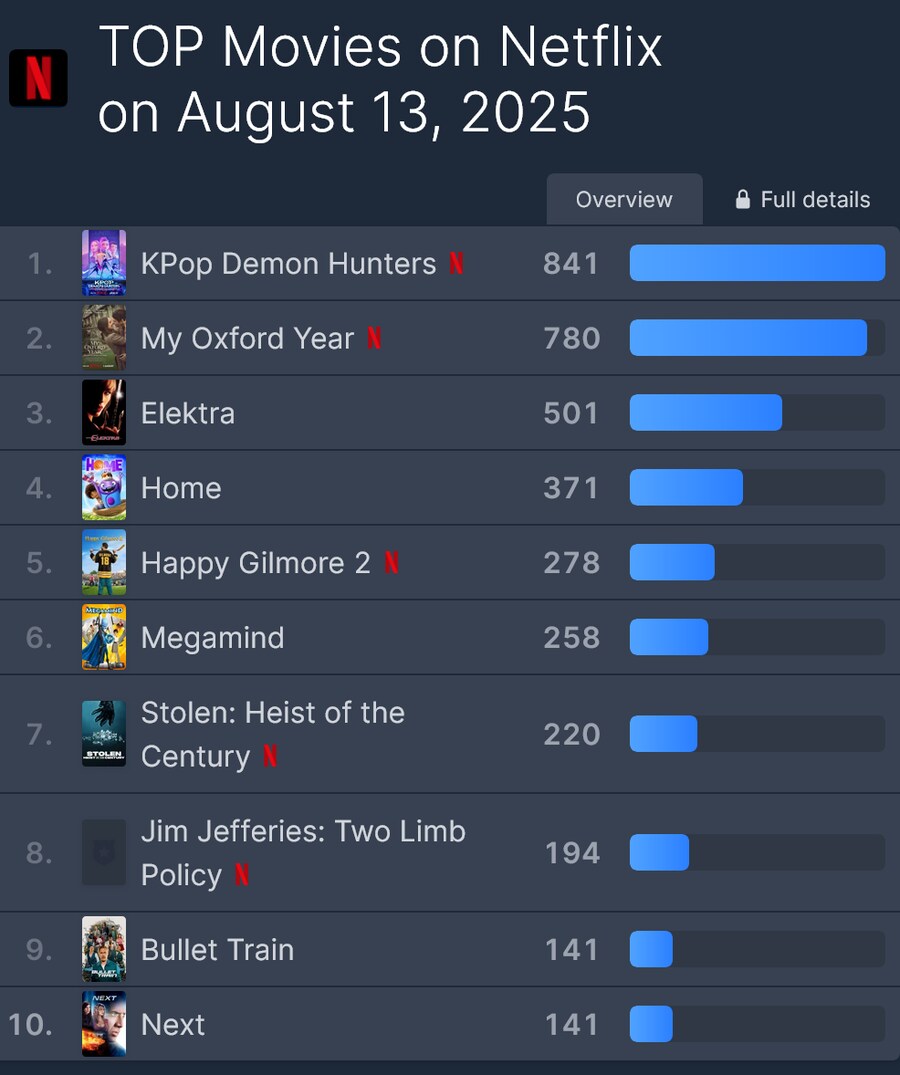Select Elektra from the ranking

click(x=188, y=413)
